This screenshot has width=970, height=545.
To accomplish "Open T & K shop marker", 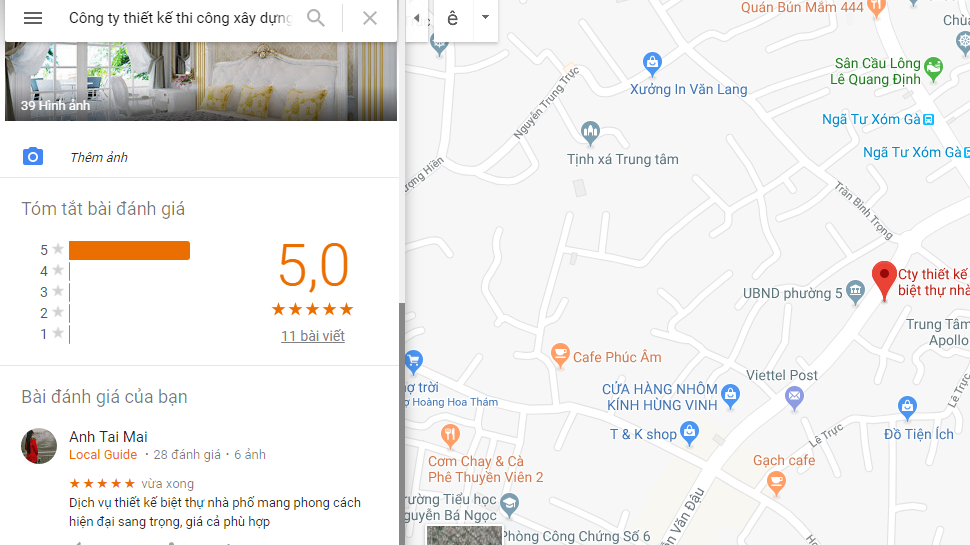I will (x=689, y=432).
